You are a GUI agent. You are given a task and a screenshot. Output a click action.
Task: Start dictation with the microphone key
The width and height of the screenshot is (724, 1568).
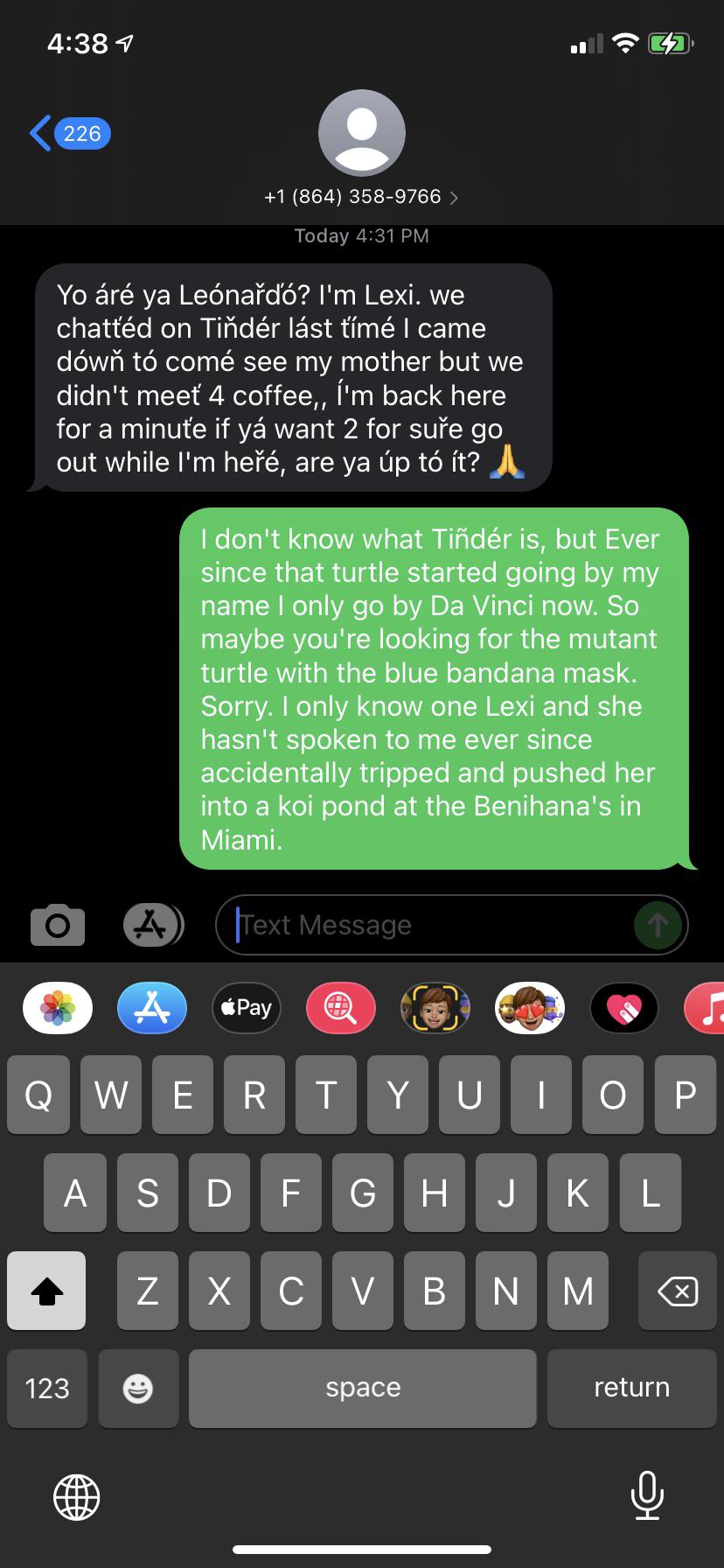coord(647,1494)
